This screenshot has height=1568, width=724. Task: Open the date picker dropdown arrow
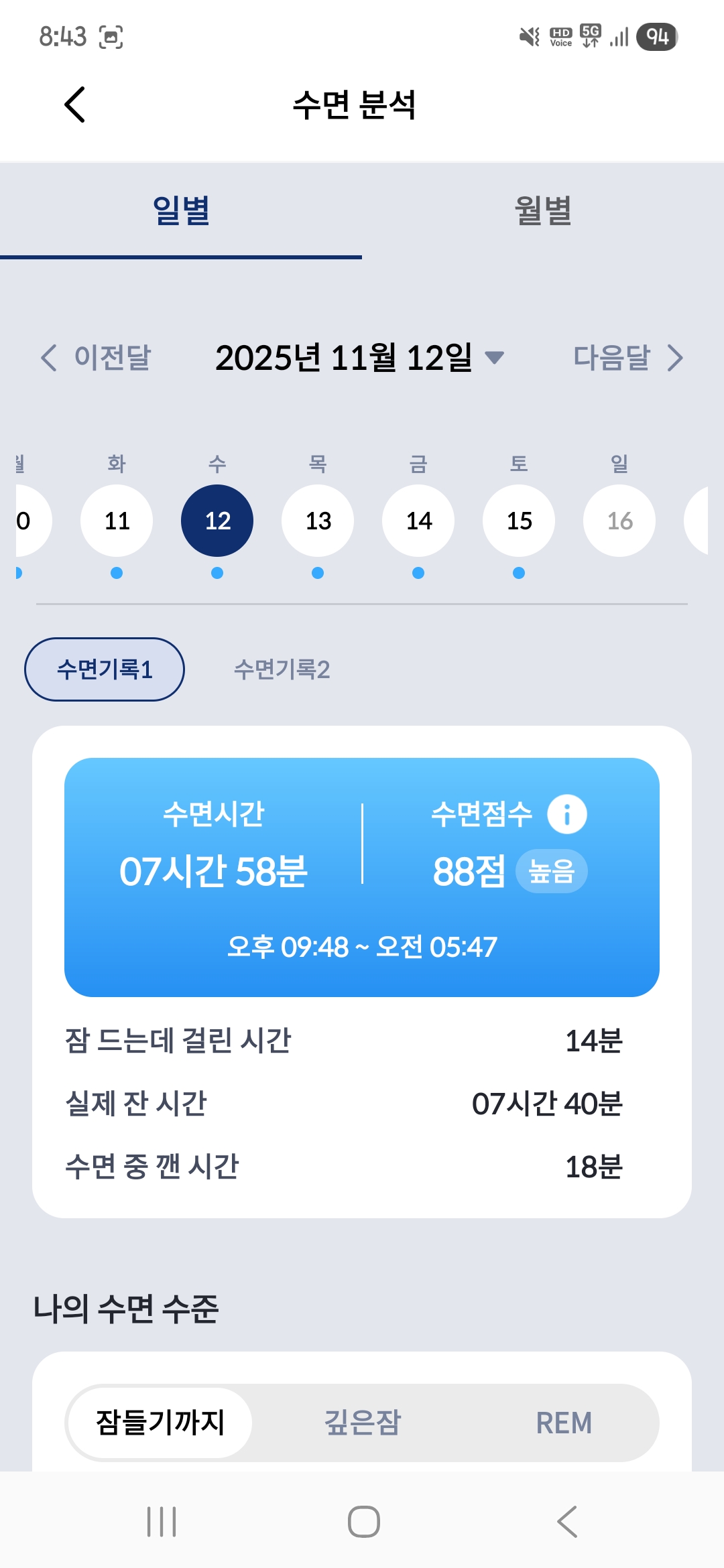pyautogui.click(x=496, y=358)
